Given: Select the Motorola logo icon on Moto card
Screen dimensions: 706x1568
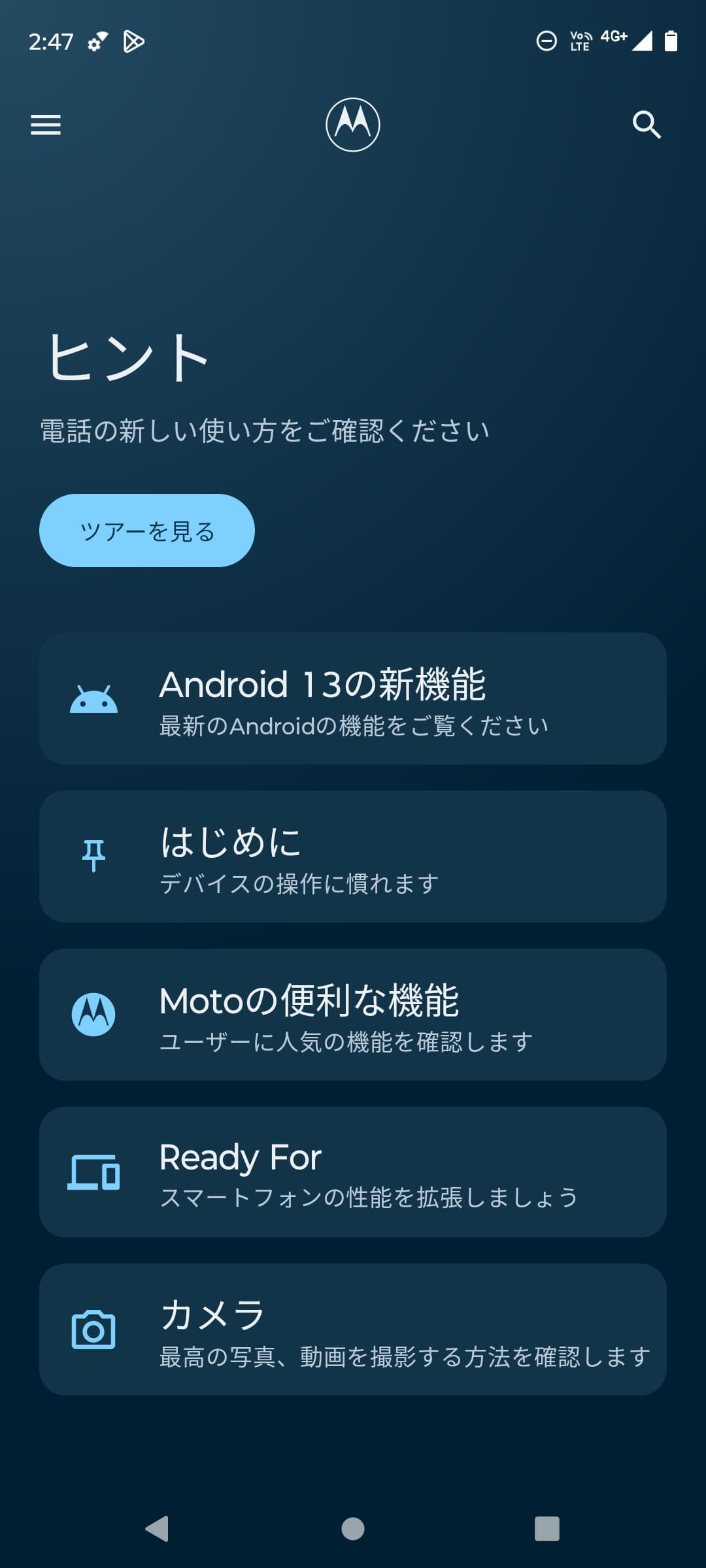Looking at the screenshot, I should click(93, 1013).
